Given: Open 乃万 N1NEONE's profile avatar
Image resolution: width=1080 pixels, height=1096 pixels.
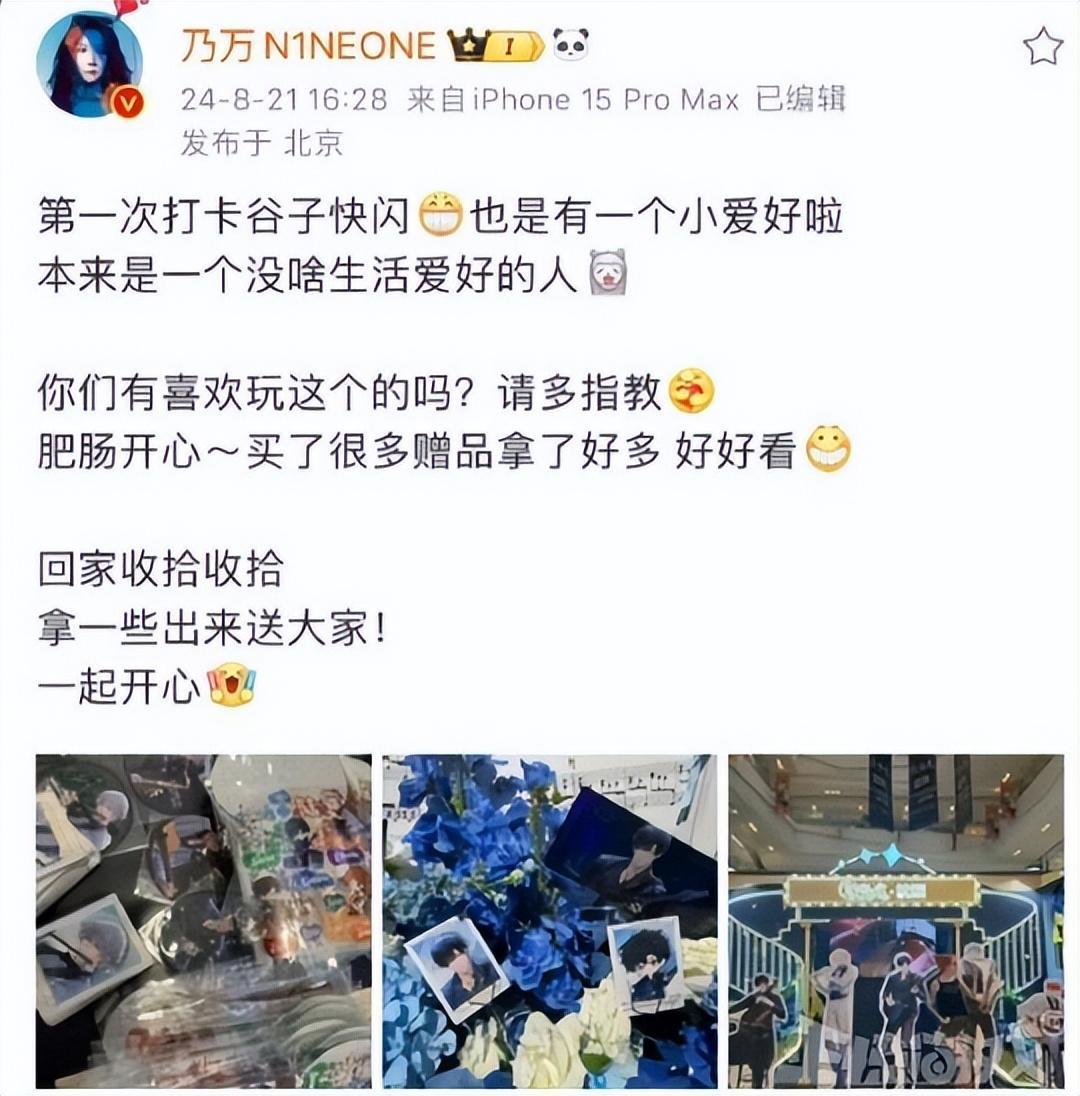Looking at the screenshot, I should pyautogui.click(x=89, y=64).
